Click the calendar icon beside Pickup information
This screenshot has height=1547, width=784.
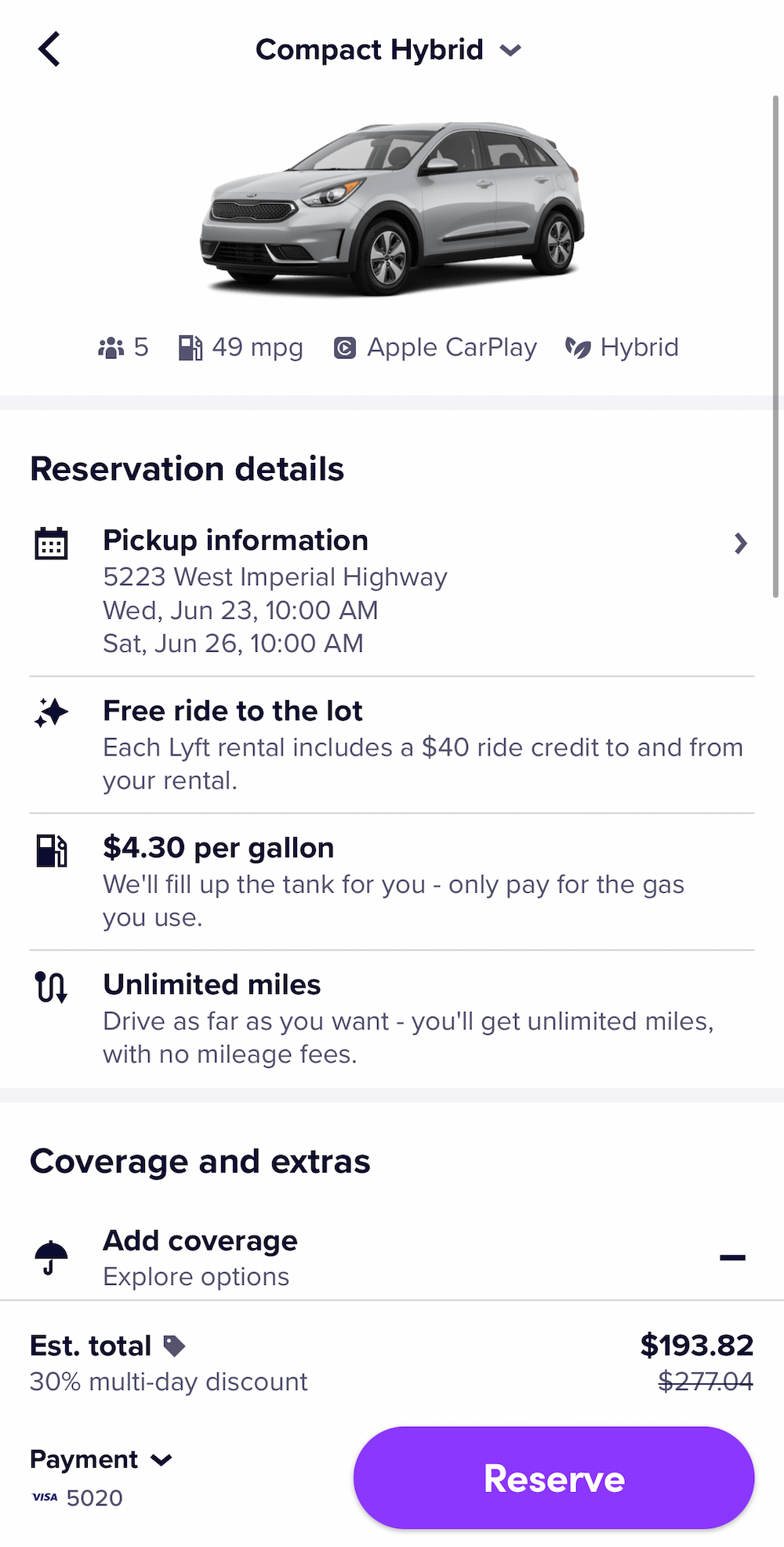point(50,543)
